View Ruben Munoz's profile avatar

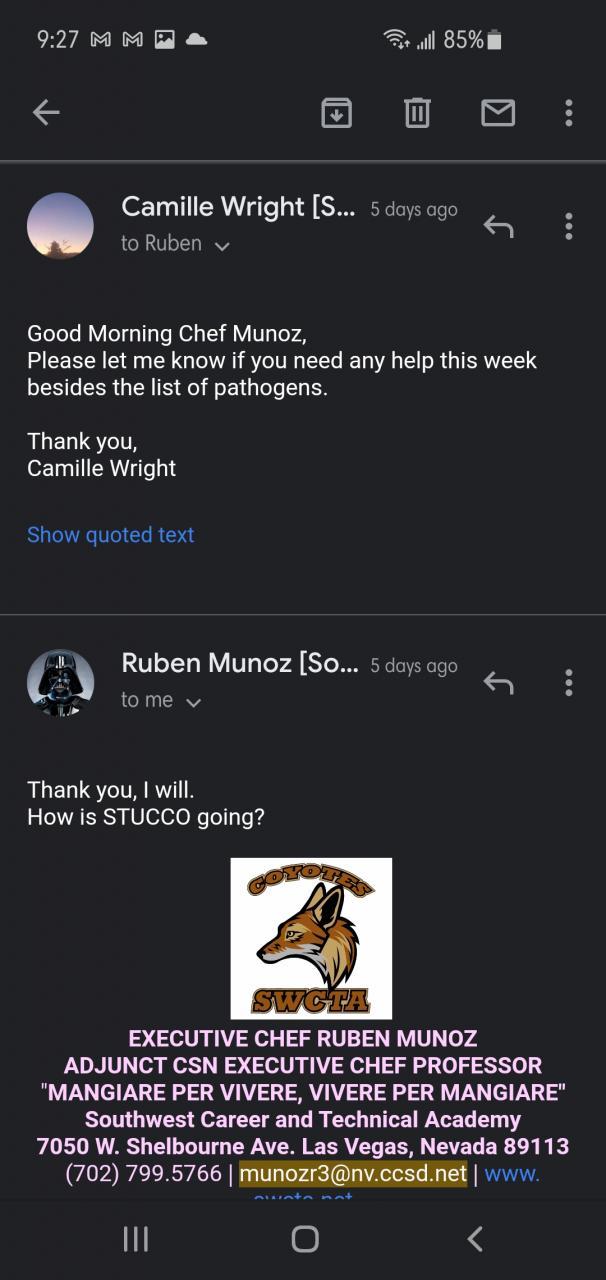click(60, 683)
